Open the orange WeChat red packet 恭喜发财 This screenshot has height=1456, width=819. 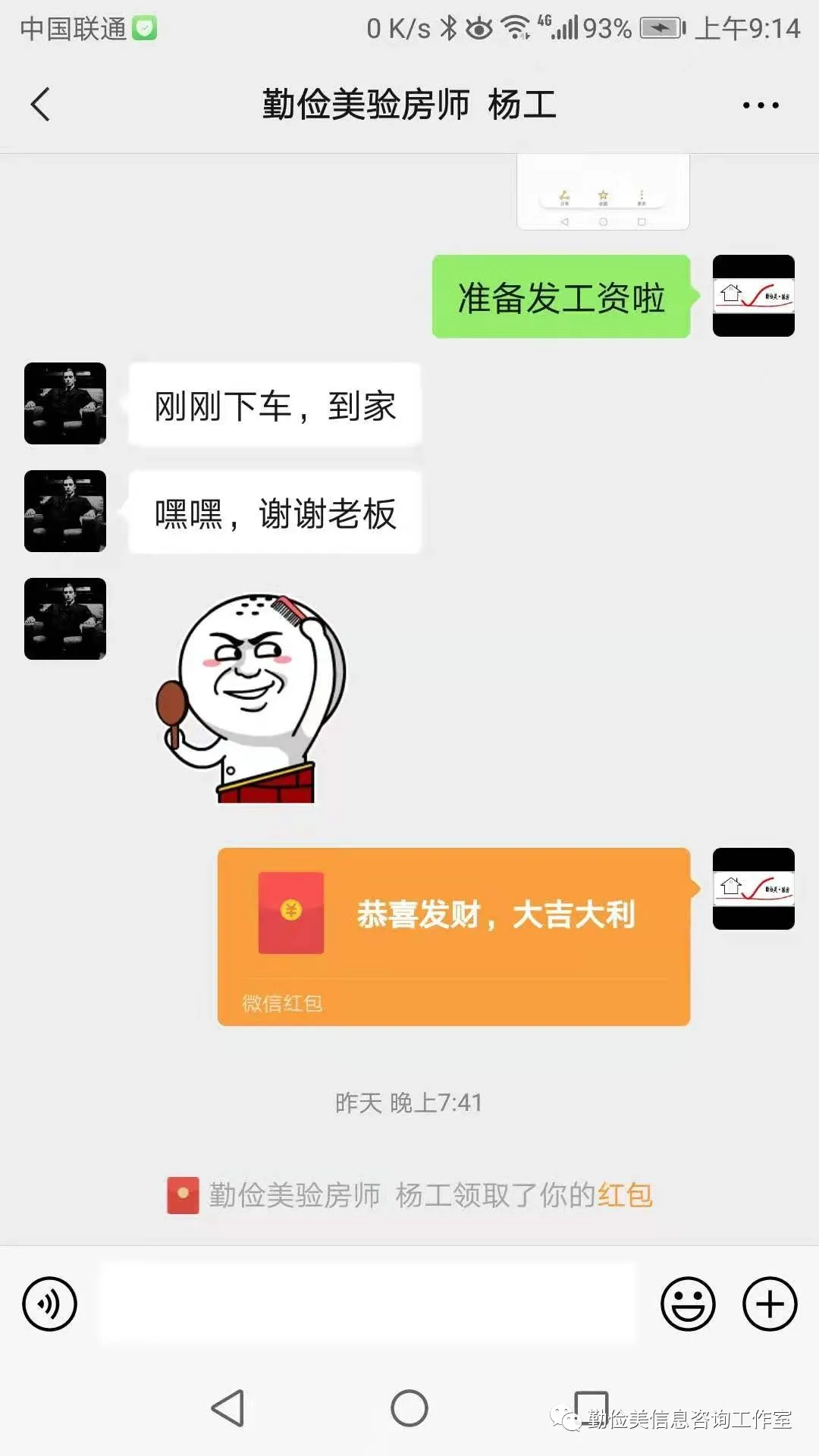coord(453,936)
